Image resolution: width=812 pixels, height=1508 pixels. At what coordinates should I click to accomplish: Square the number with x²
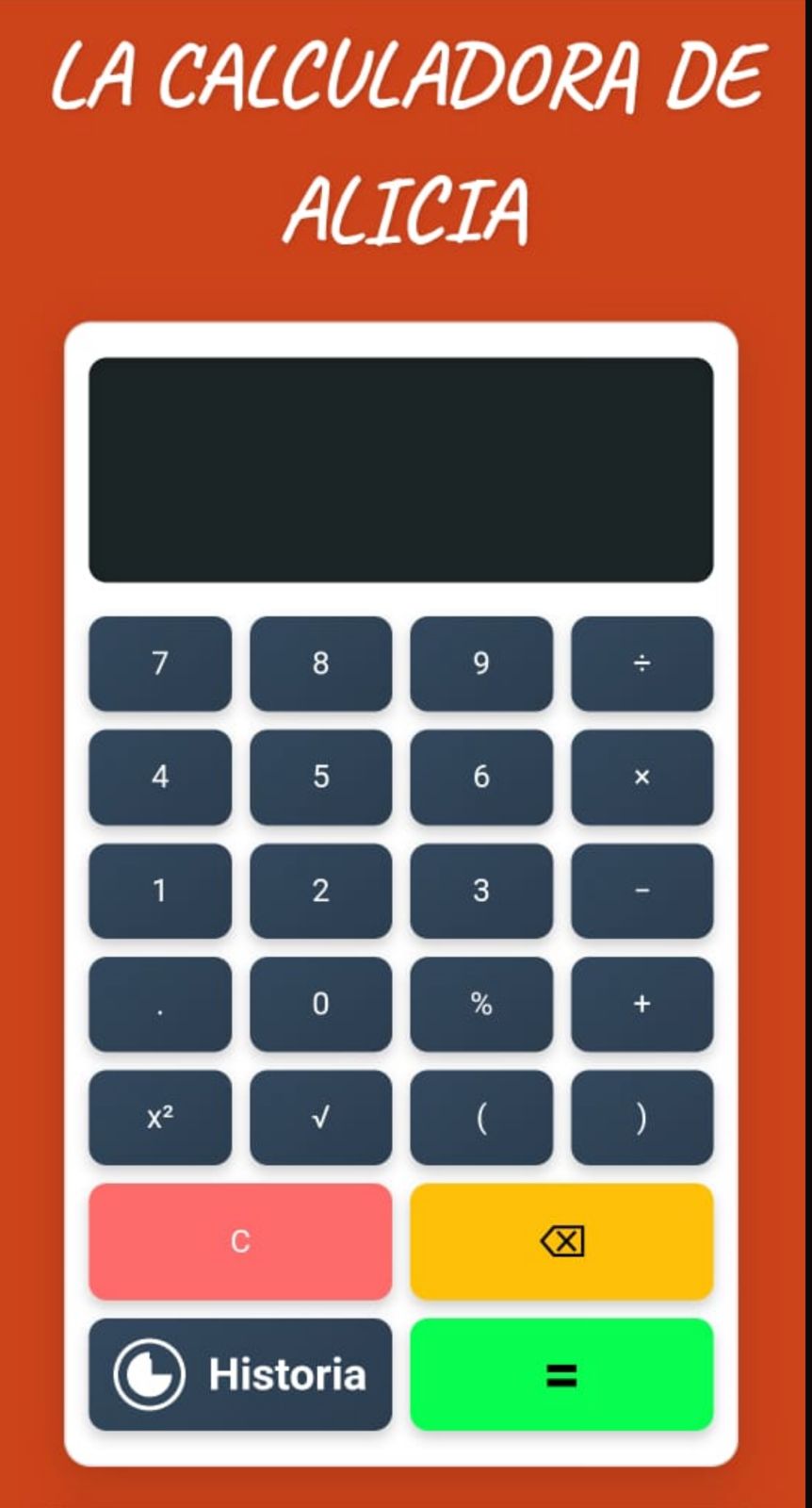pyautogui.click(x=160, y=1118)
